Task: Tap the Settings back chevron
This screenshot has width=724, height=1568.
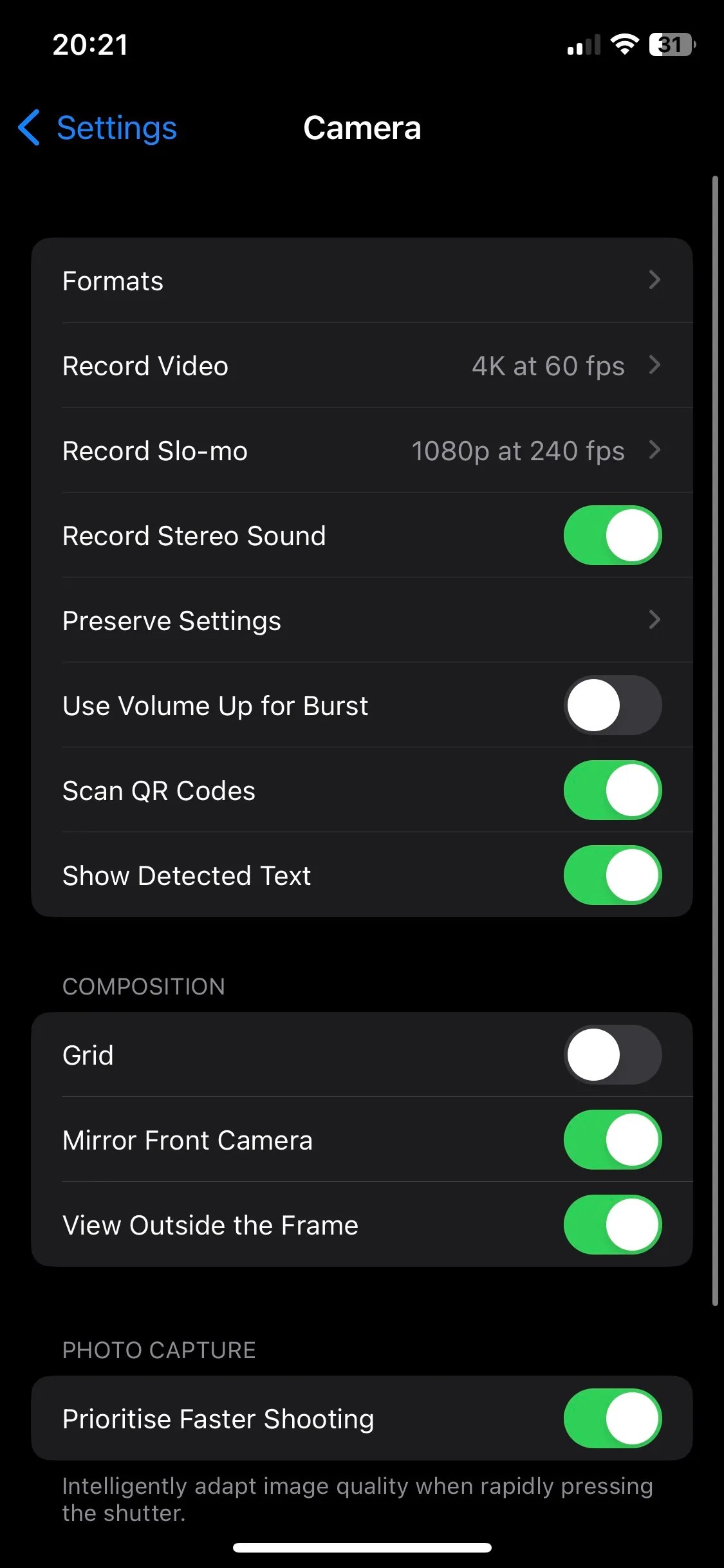Action: (29, 128)
